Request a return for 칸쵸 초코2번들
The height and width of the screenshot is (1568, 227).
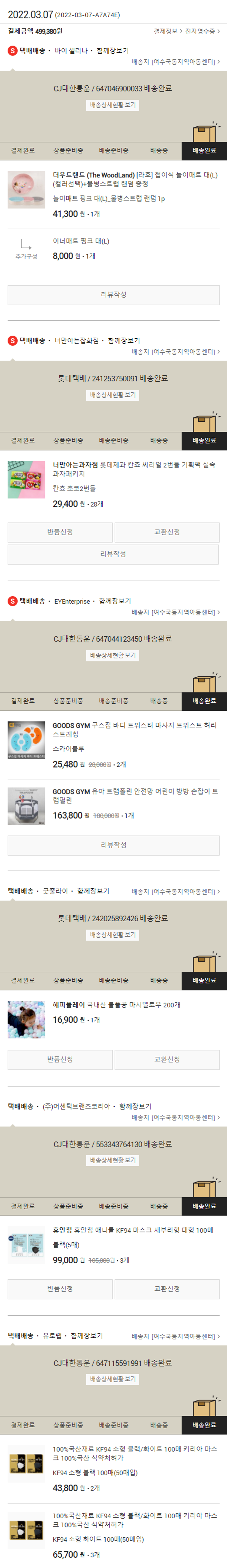coord(60,532)
